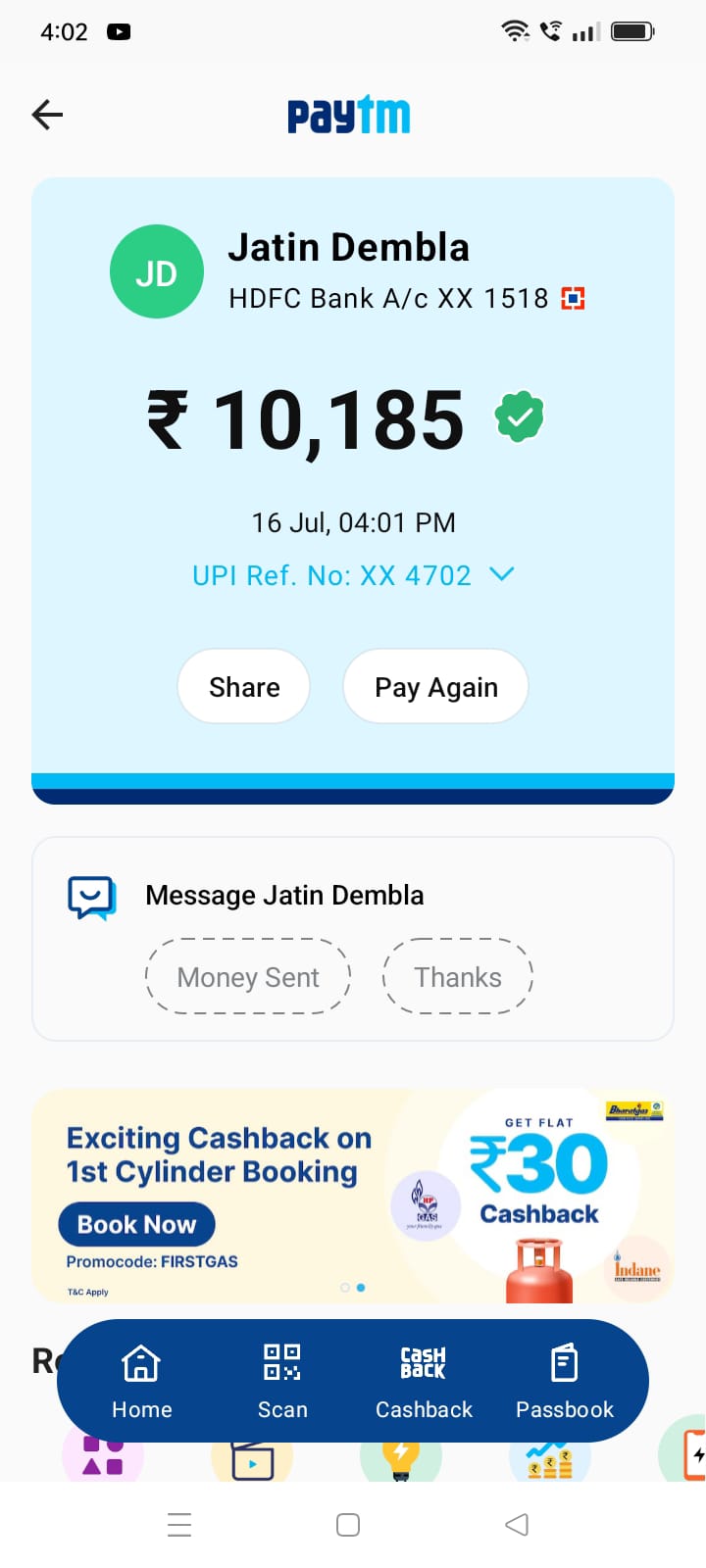
Task: Switch to the Cashback tab
Action: pyautogui.click(x=424, y=1381)
